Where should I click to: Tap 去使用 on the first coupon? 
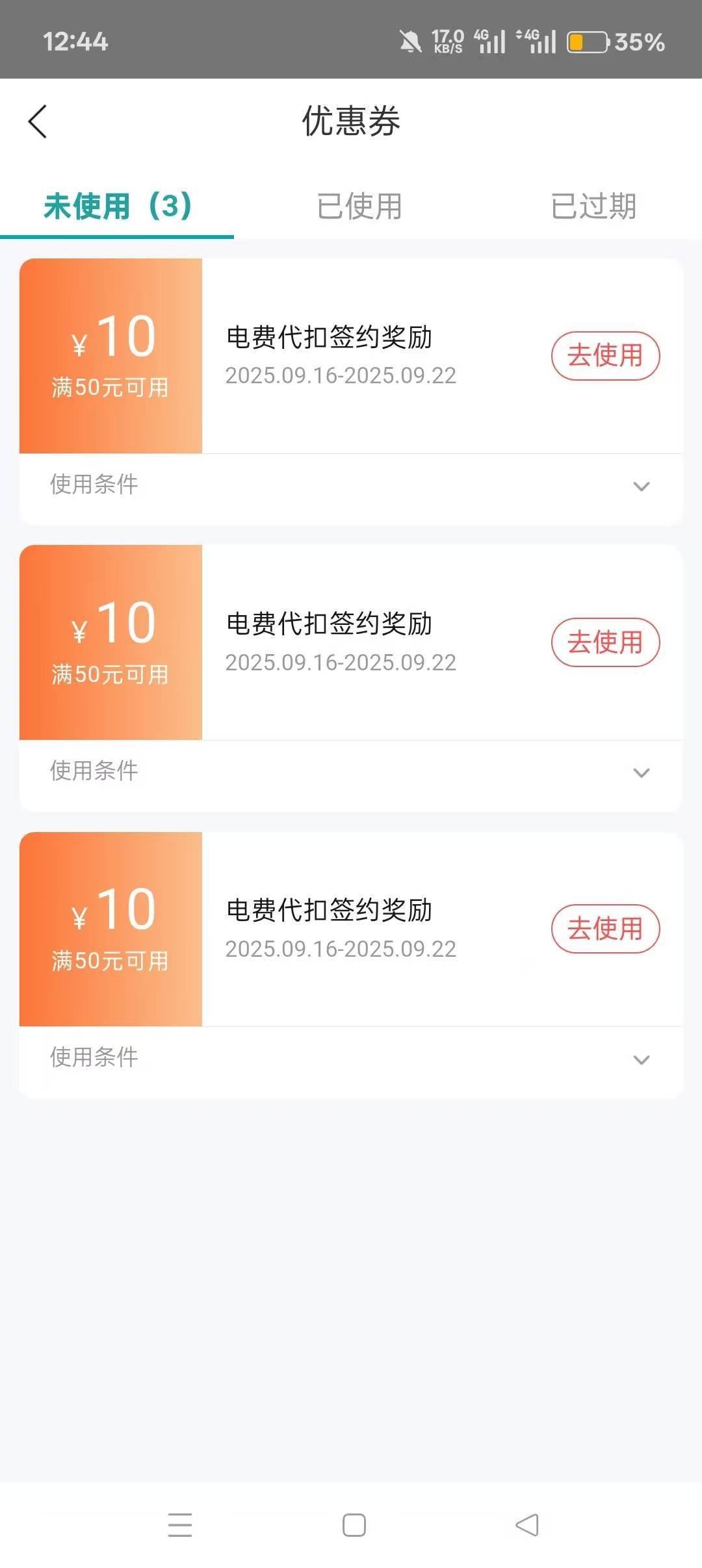(x=606, y=355)
